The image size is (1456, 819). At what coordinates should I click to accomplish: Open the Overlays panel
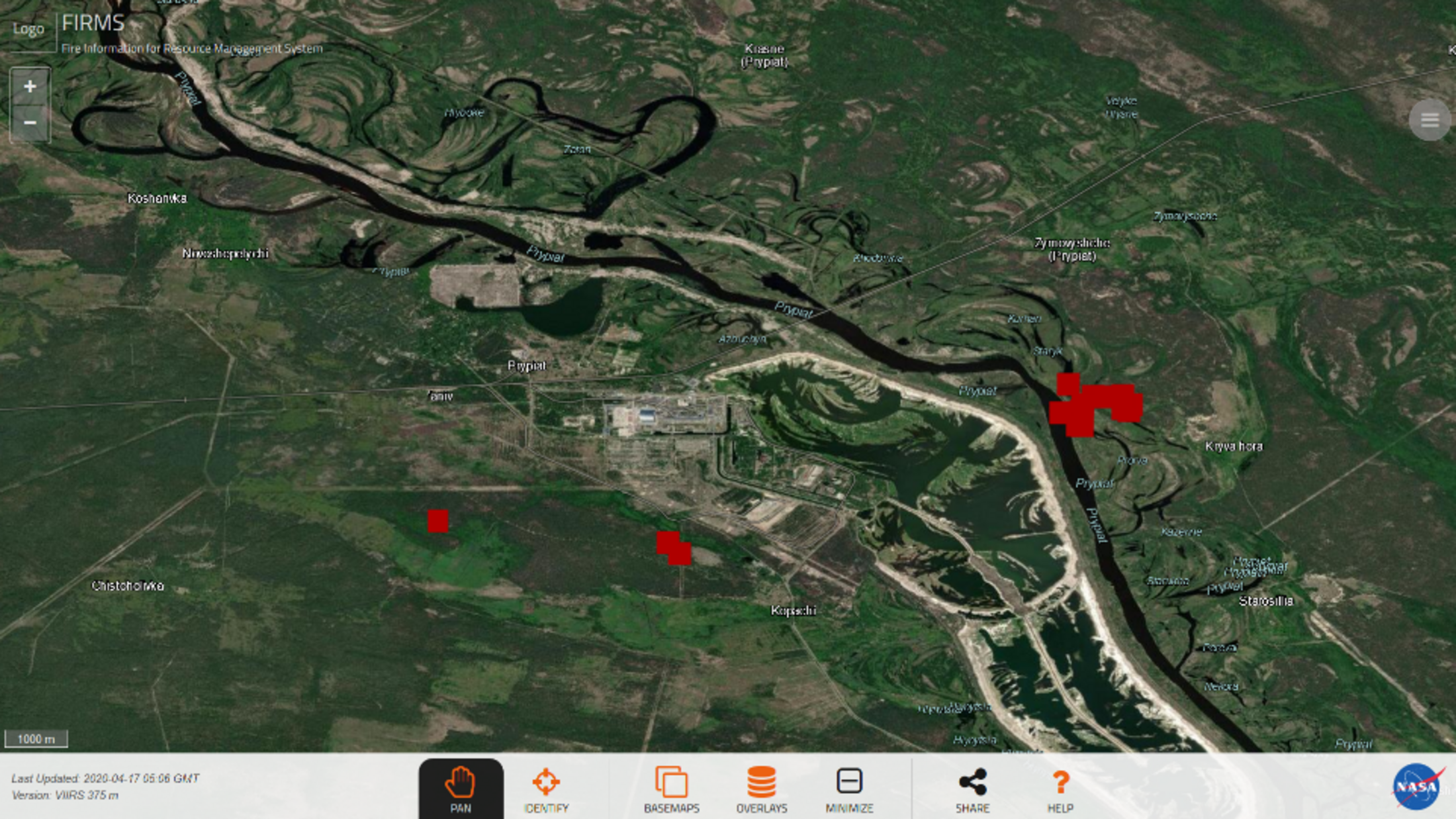coord(761,789)
